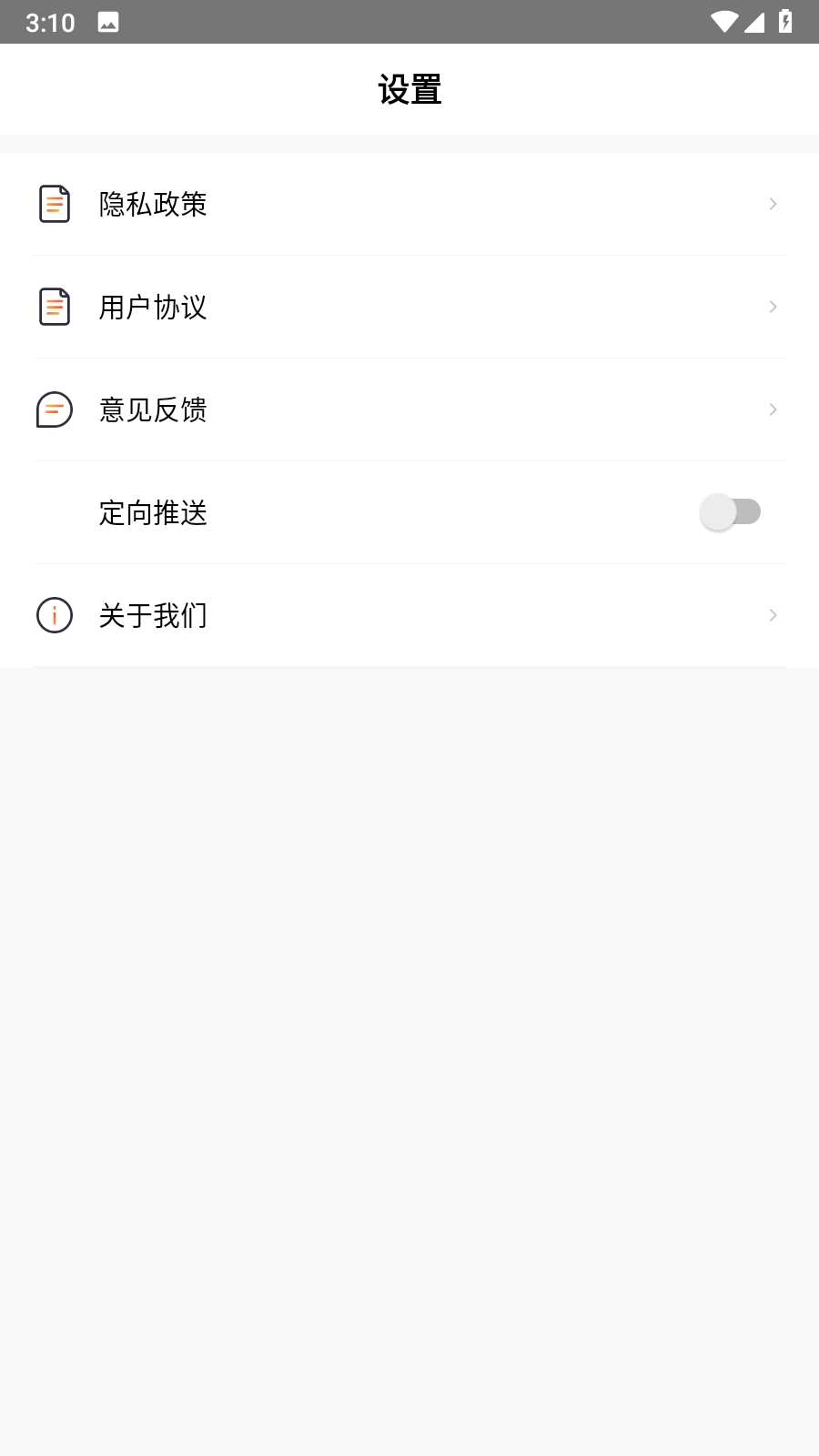
Task: Click the 关于我们 info circle icon
Action: (54, 615)
